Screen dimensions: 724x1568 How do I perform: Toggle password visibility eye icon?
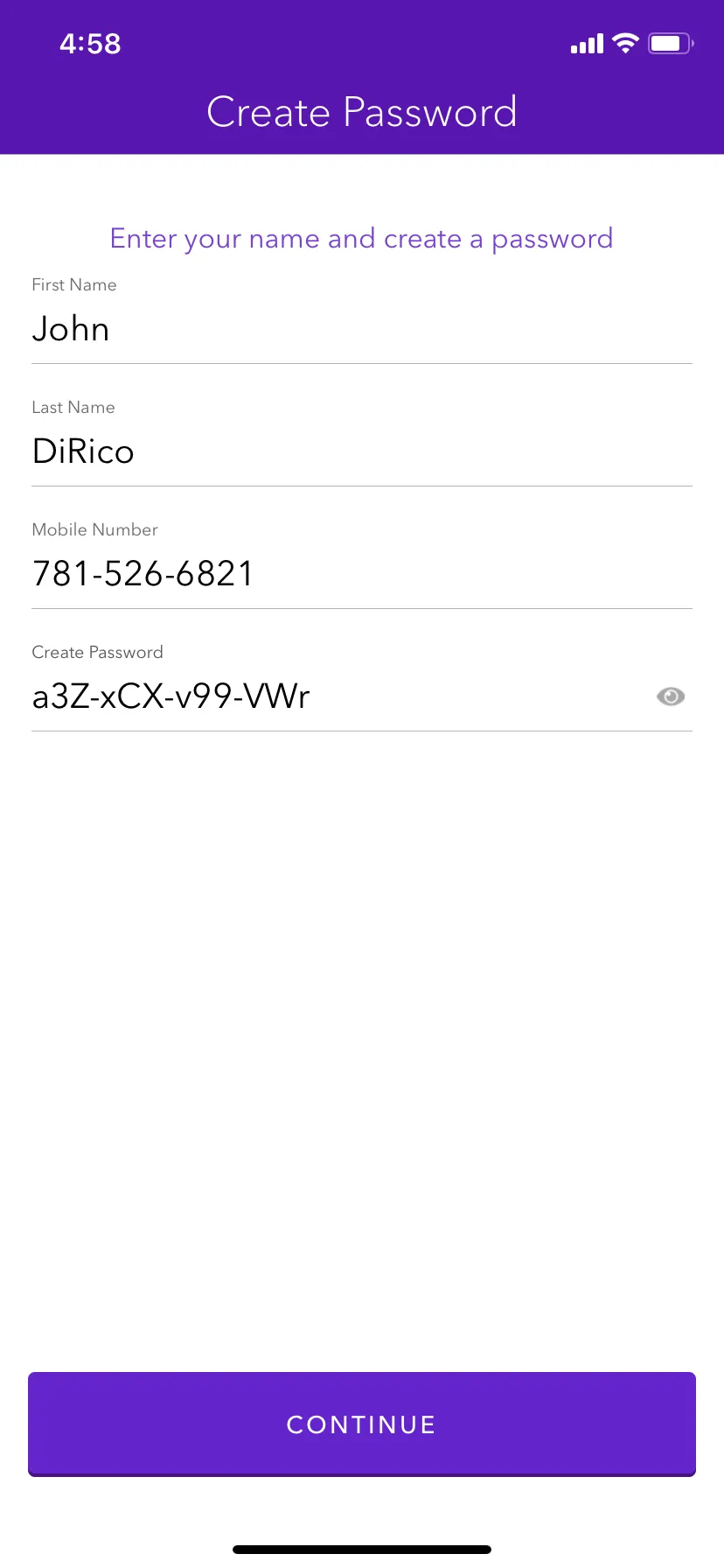coord(671,696)
